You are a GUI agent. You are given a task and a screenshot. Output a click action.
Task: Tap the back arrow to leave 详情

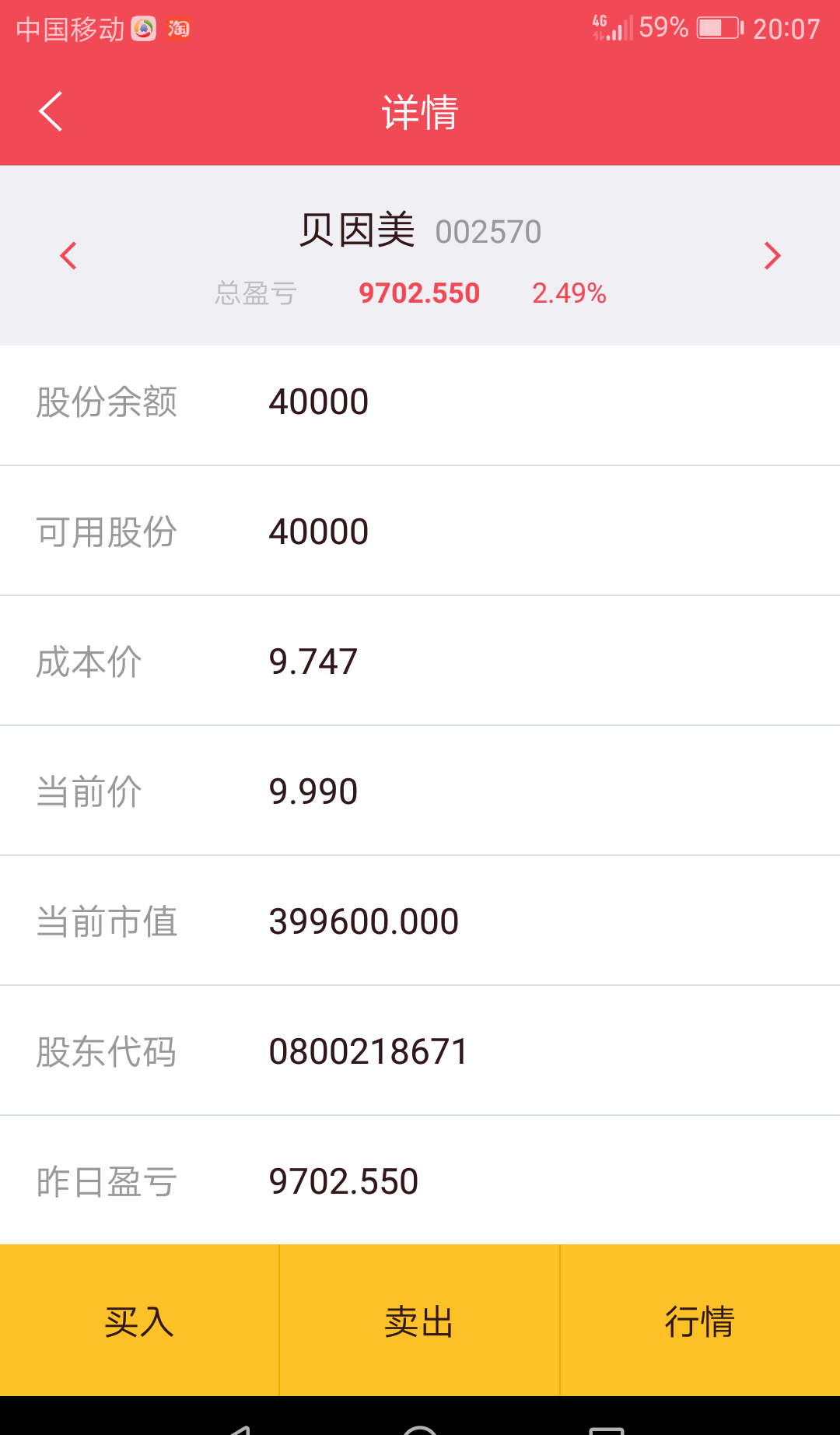click(x=50, y=110)
